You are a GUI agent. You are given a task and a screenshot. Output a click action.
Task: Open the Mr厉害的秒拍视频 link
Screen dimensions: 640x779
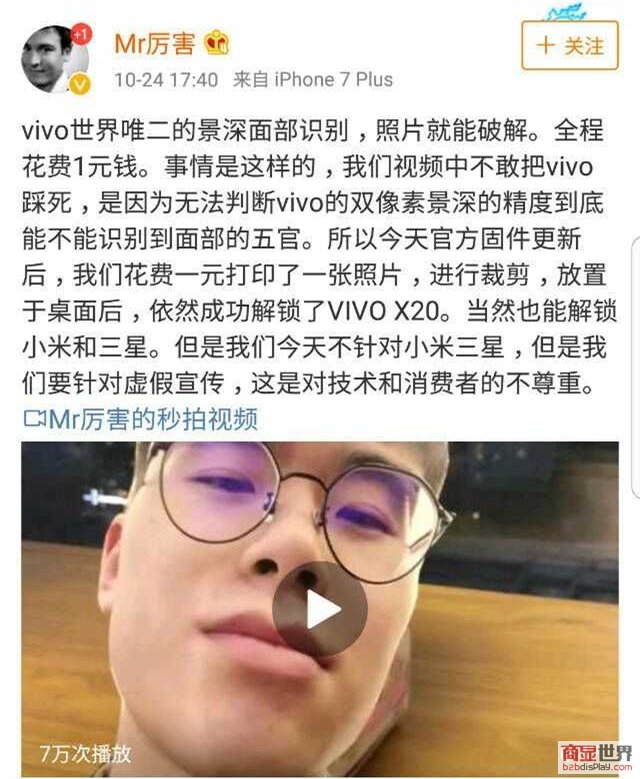[140, 418]
